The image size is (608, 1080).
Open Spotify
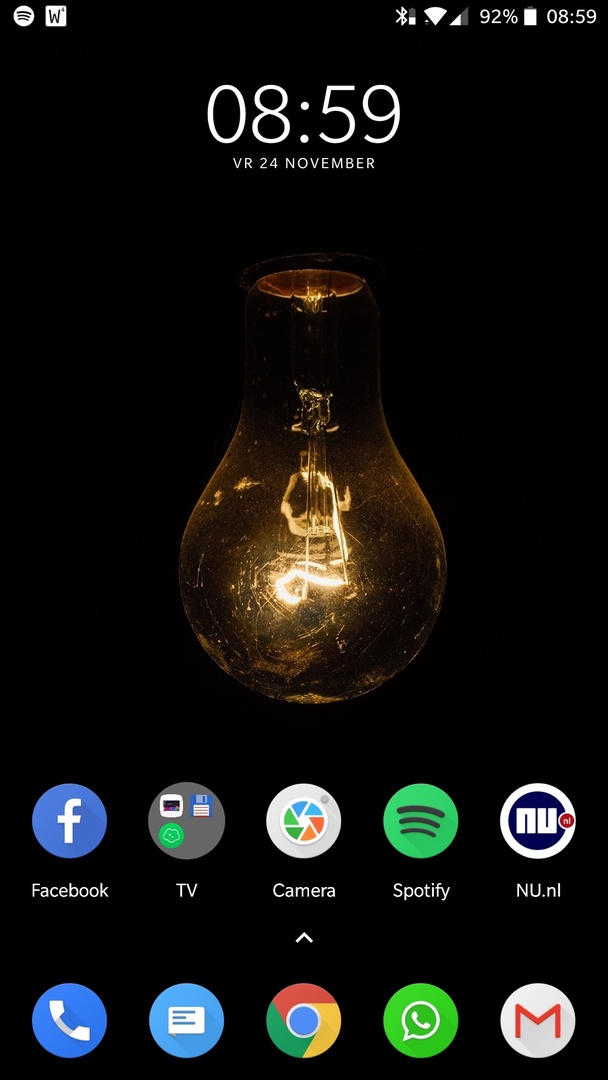click(x=421, y=821)
